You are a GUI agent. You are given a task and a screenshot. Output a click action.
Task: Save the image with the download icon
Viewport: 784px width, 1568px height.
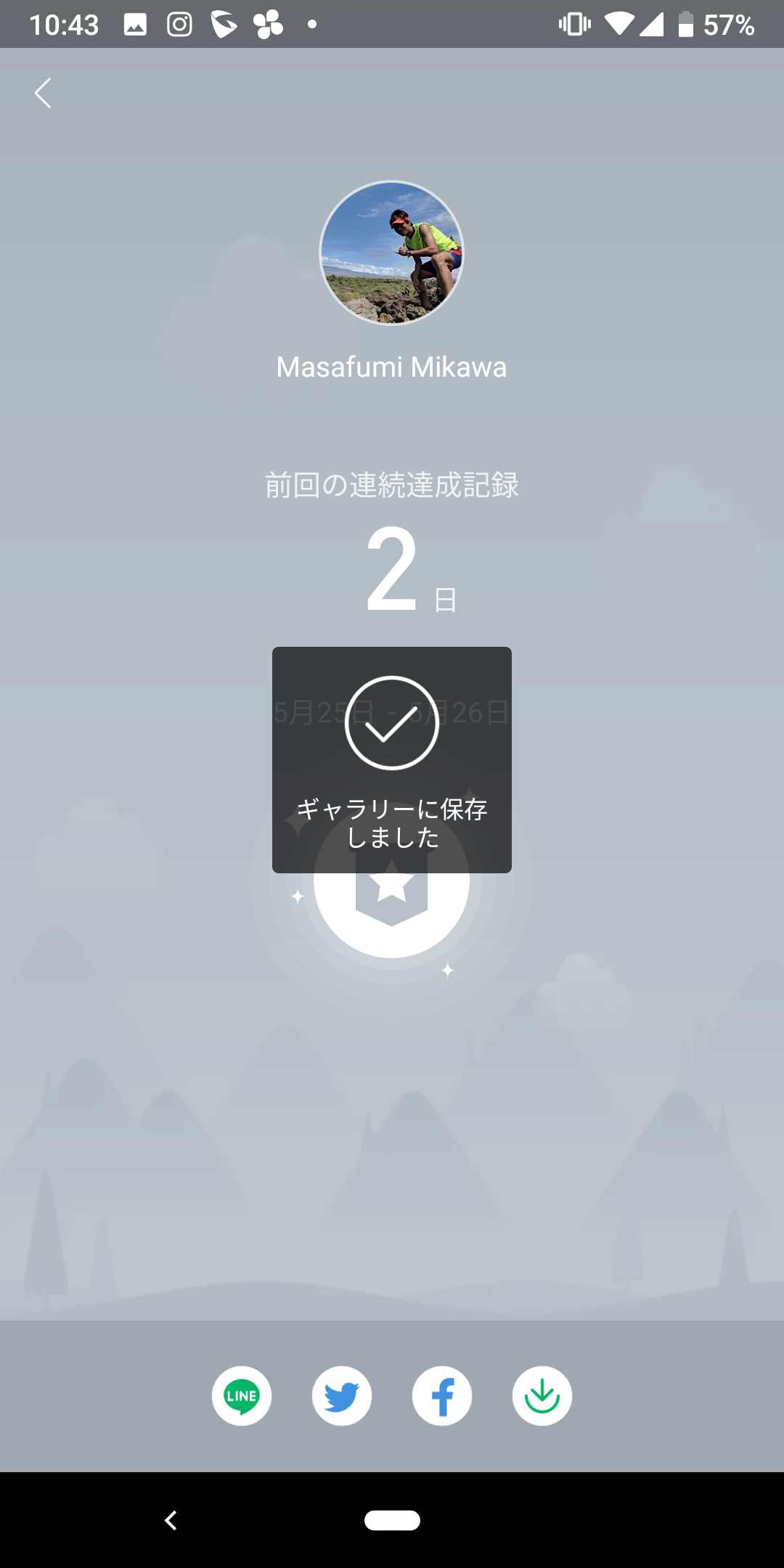[542, 1396]
